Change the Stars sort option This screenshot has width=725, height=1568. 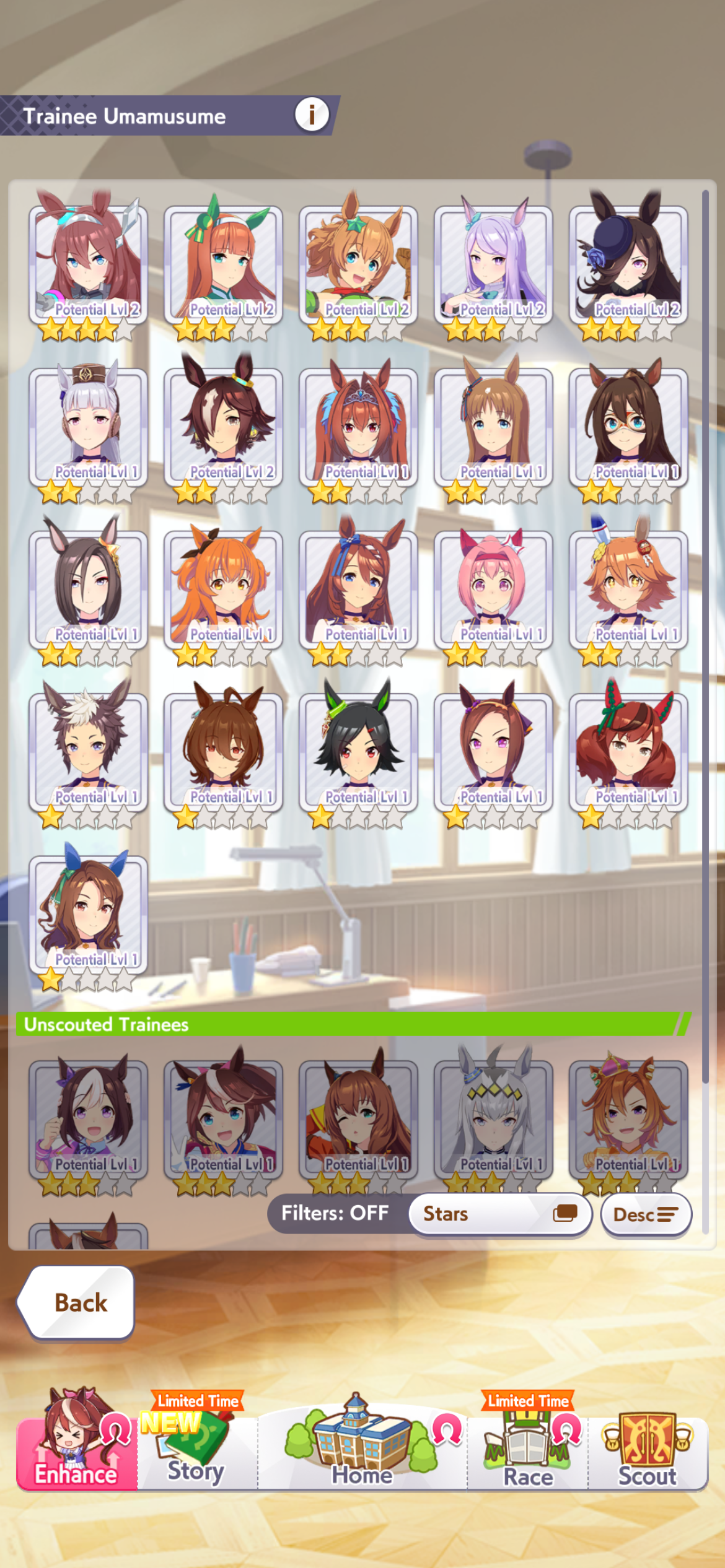click(499, 1214)
